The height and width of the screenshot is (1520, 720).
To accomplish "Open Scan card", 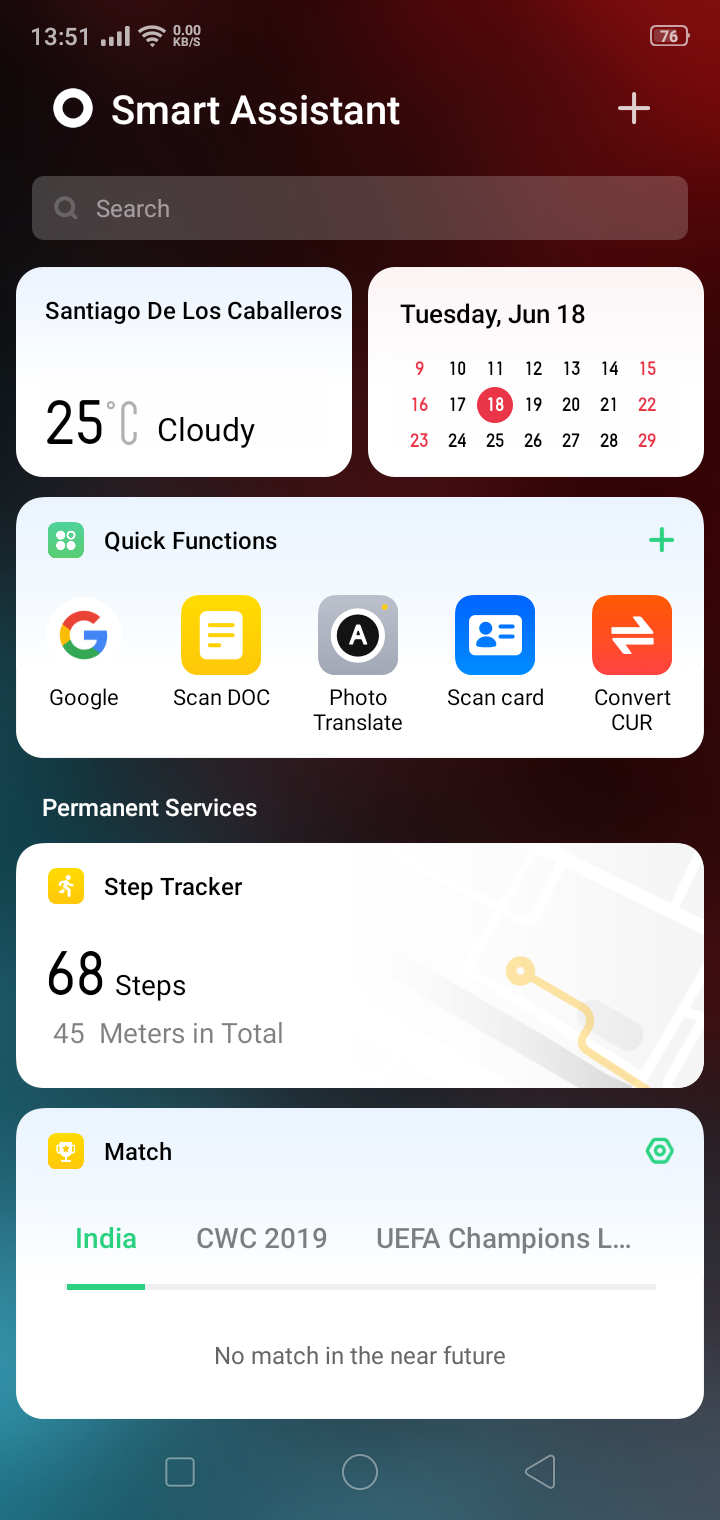I will click(x=495, y=654).
